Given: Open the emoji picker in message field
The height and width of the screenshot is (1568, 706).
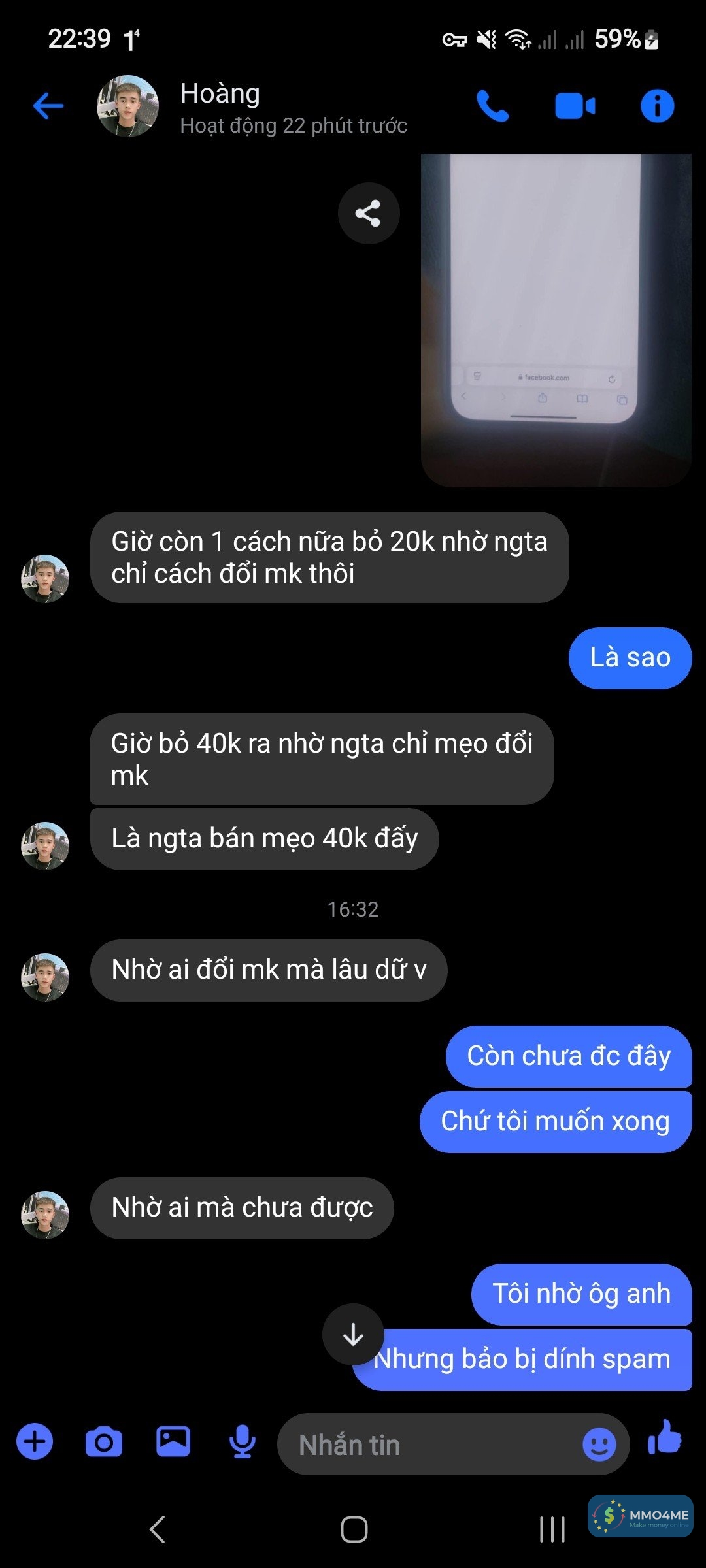Looking at the screenshot, I should tap(599, 1444).
